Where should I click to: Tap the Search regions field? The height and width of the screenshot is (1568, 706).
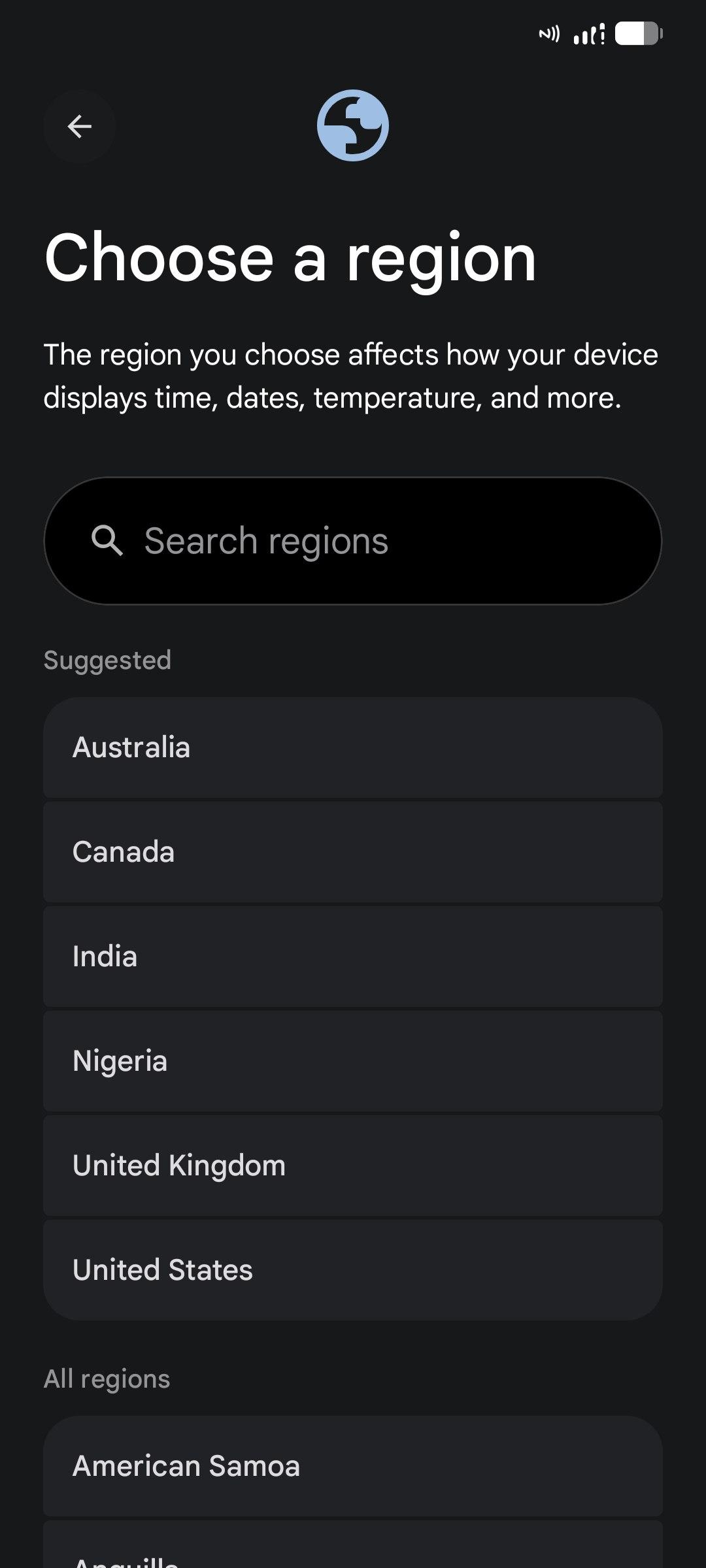point(353,541)
